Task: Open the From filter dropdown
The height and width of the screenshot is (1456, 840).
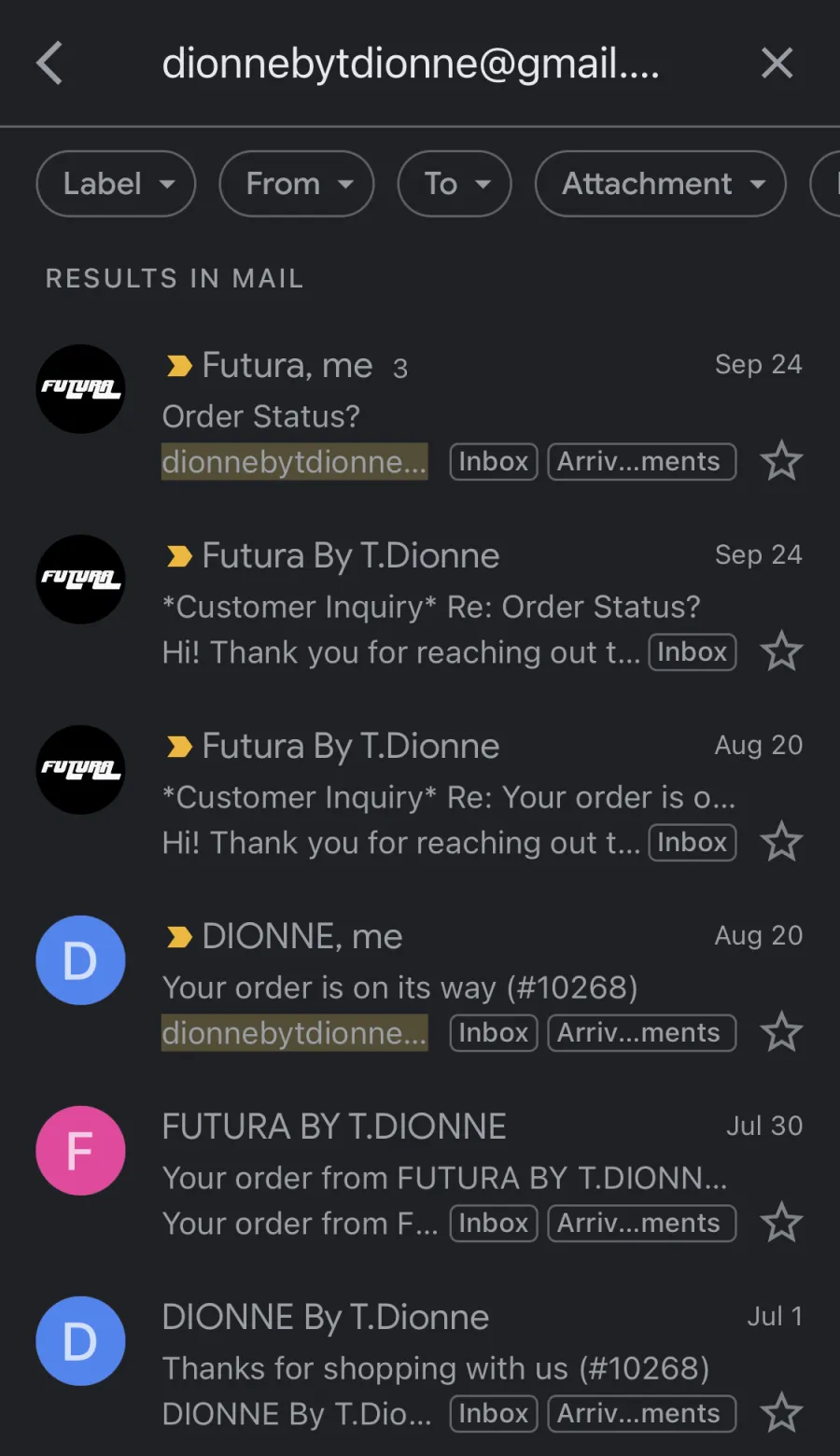Action: coord(297,184)
